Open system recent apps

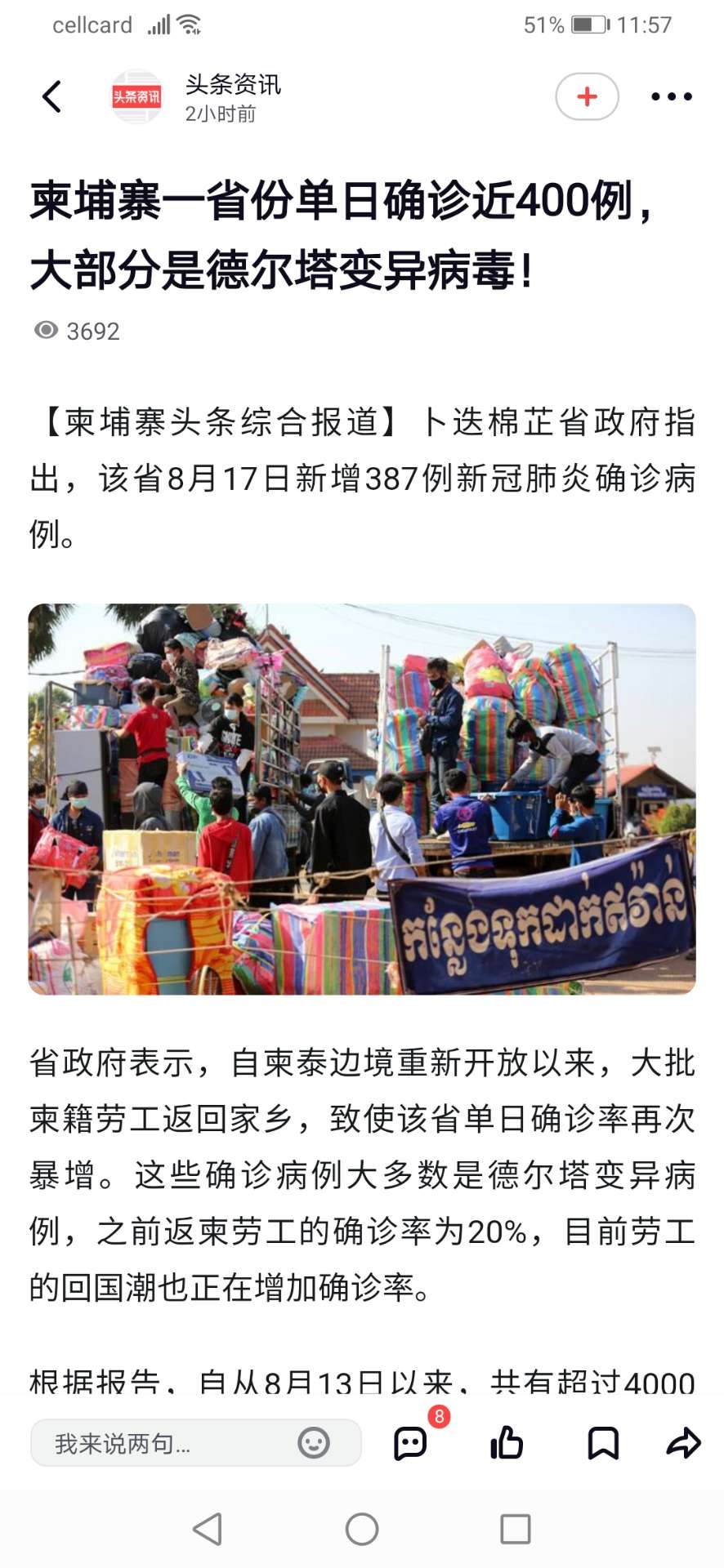click(x=516, y=1529)
